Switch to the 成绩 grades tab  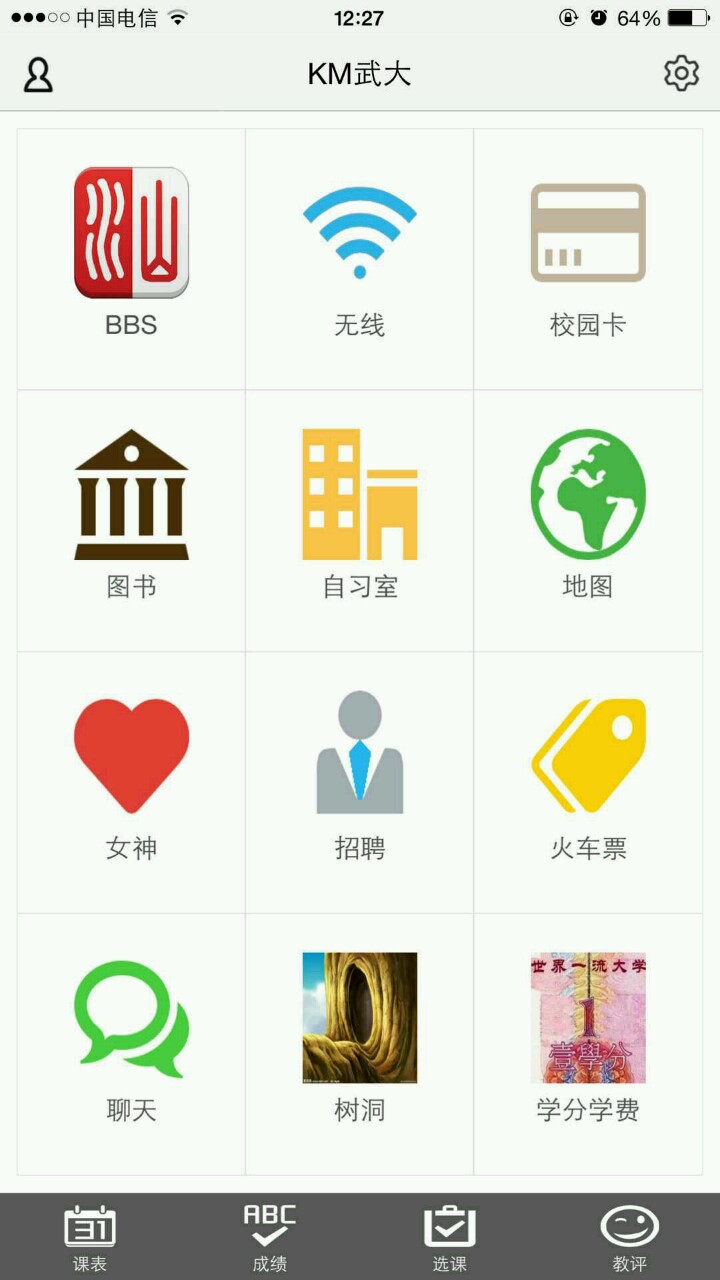point(270,1237)
